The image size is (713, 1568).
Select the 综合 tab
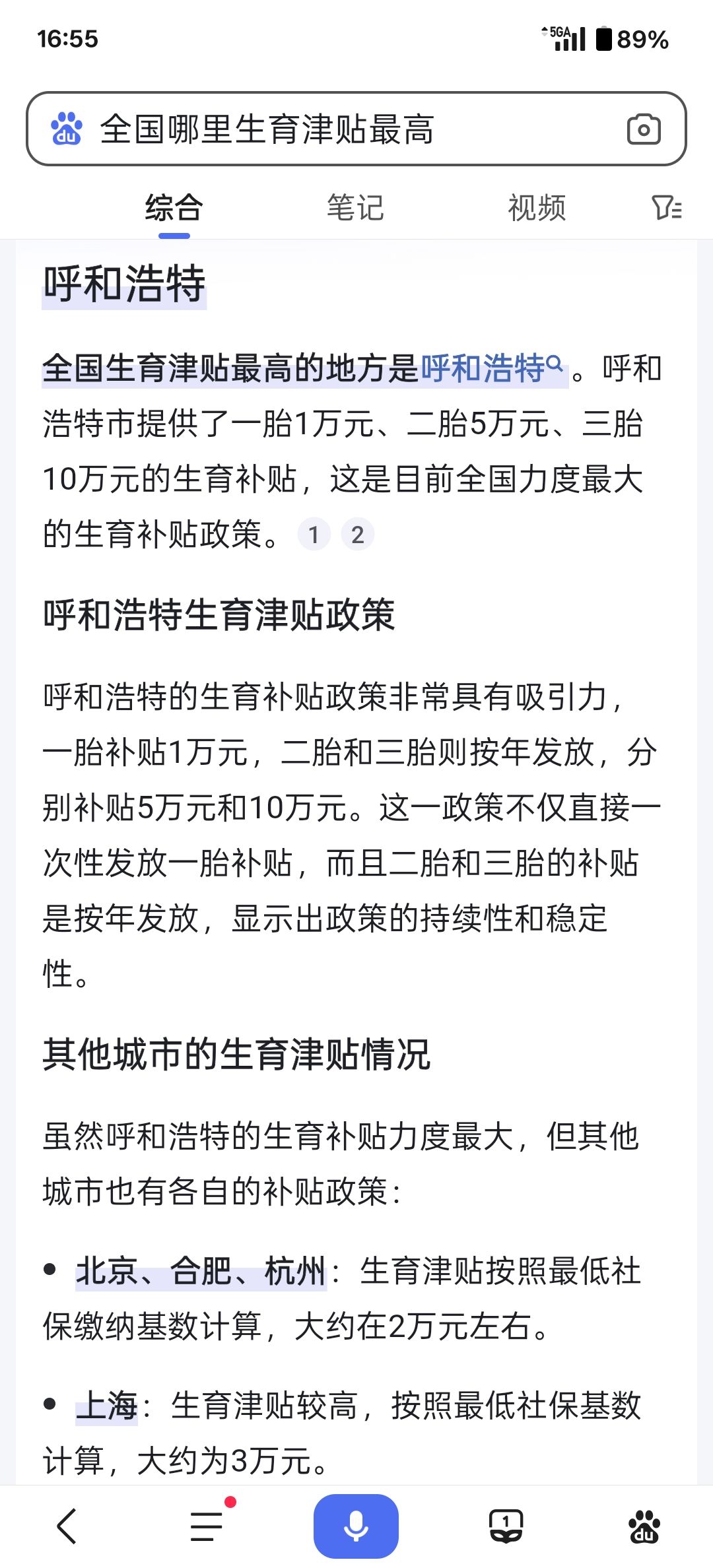click(x=174, y=208)
